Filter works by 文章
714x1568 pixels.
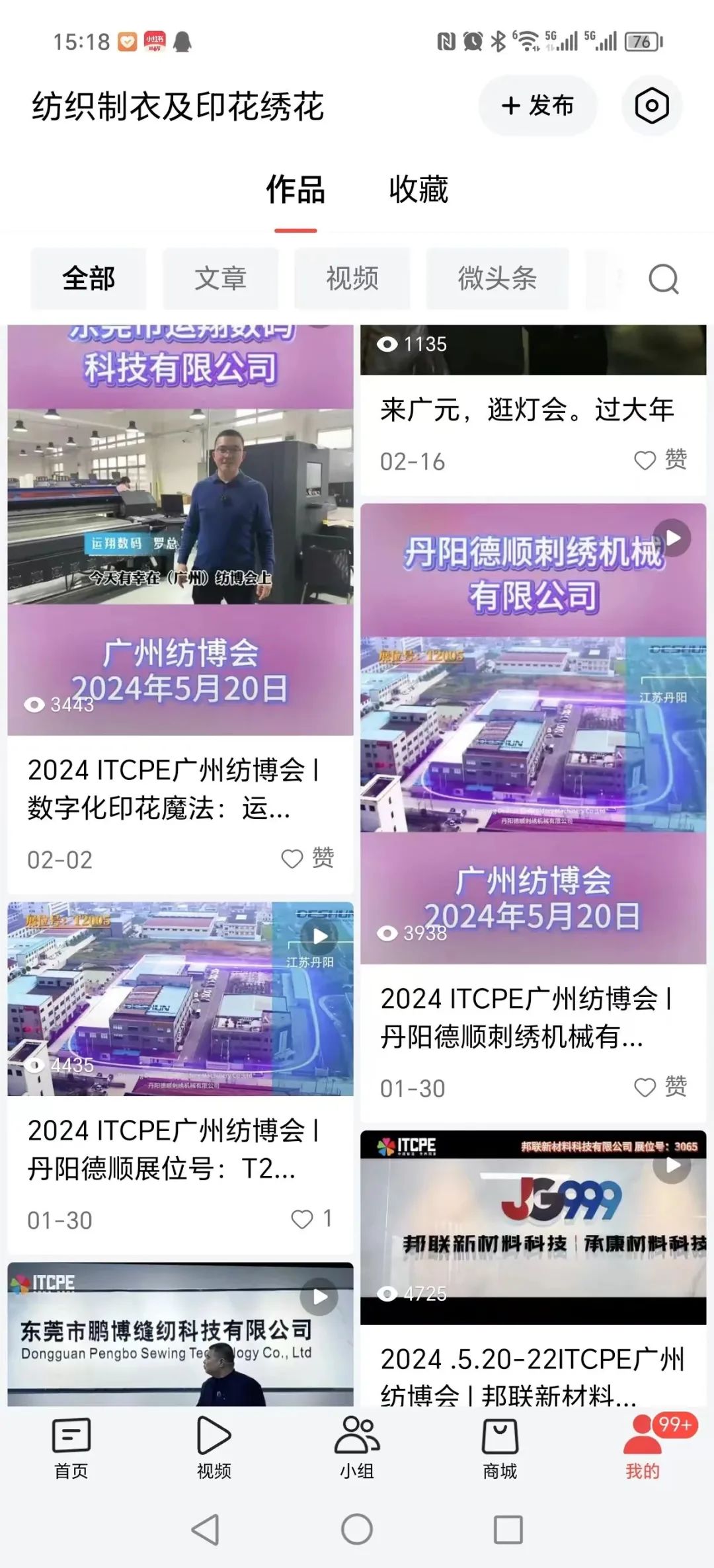tap(220, 278)
